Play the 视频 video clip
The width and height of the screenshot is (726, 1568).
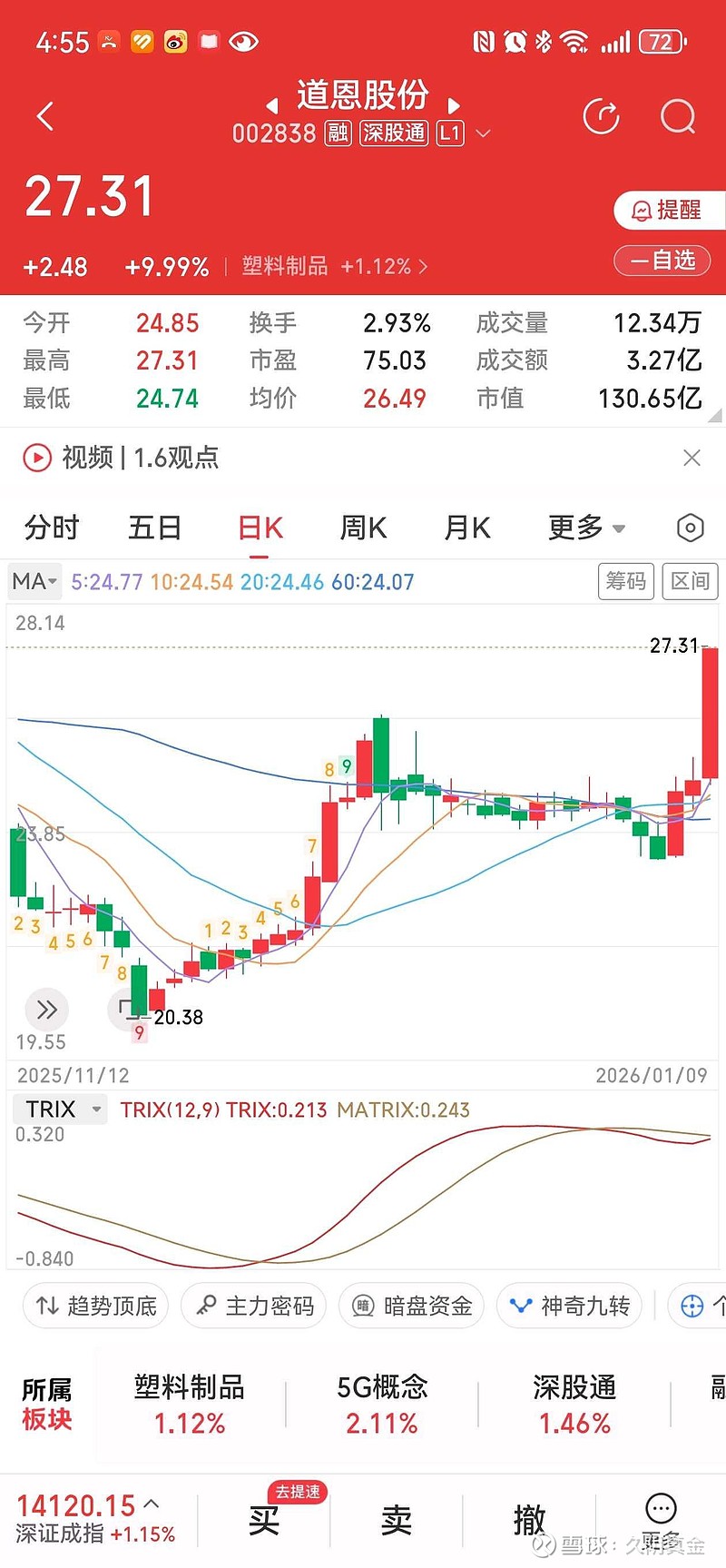click(36, 459)
